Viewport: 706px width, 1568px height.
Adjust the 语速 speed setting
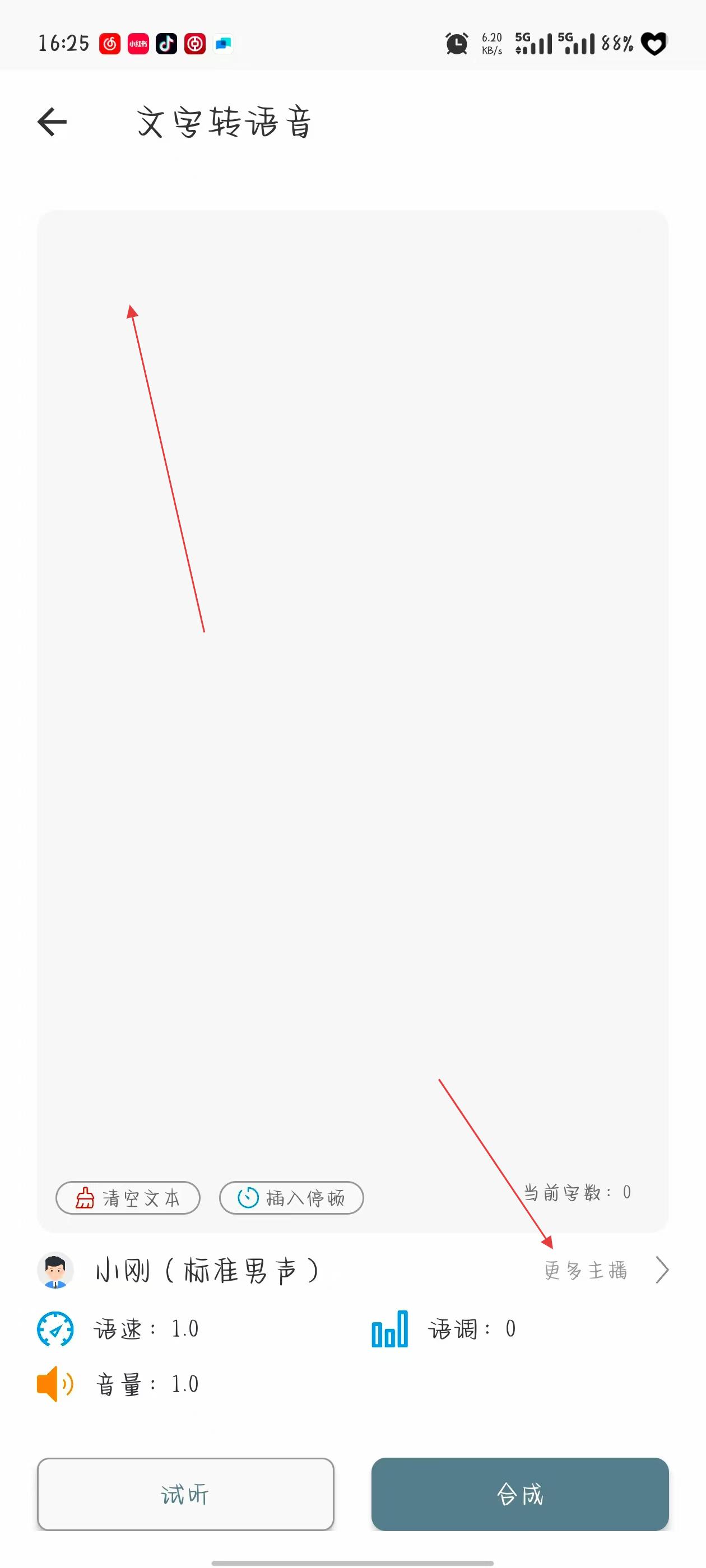tap(146, 1329)
